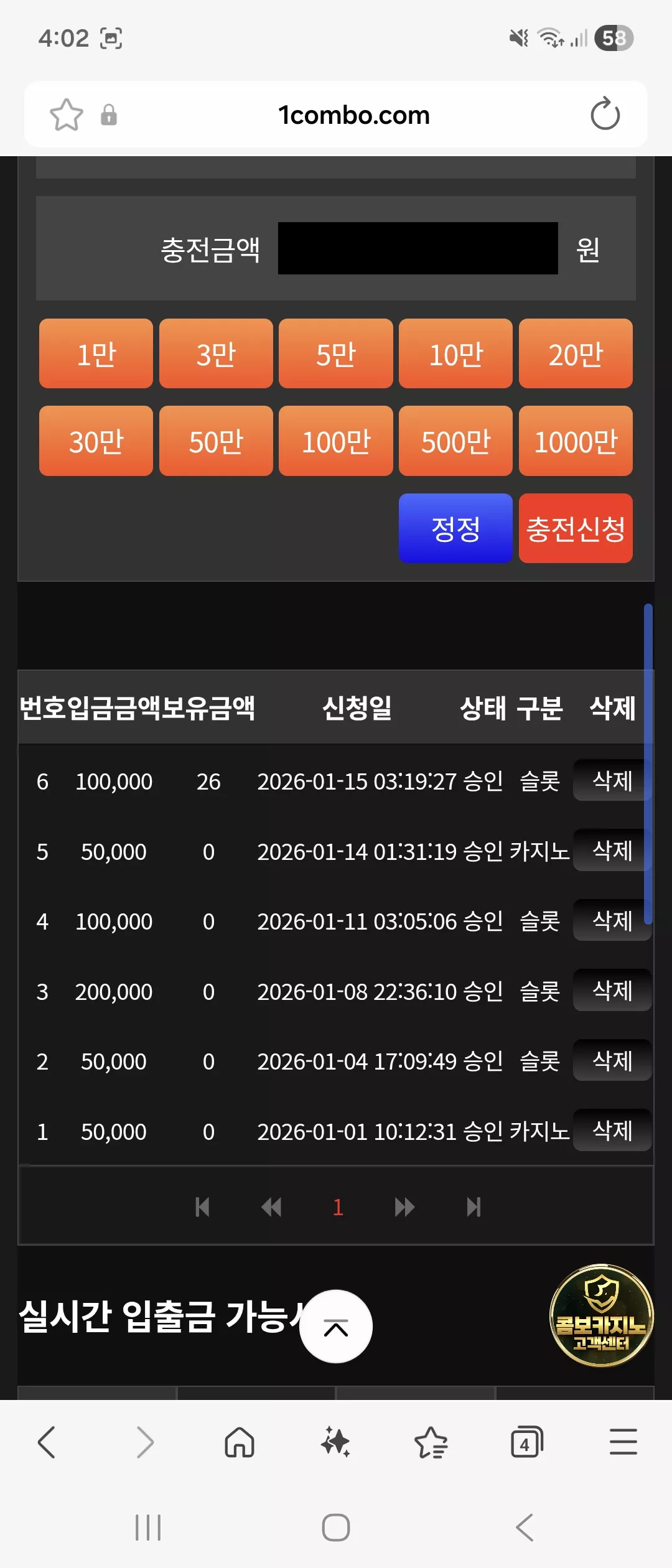The height and width of the screenshot is (1568, 672).
Task: Tap the blue 정정 reset button
Action: click(x=455, y=528)
